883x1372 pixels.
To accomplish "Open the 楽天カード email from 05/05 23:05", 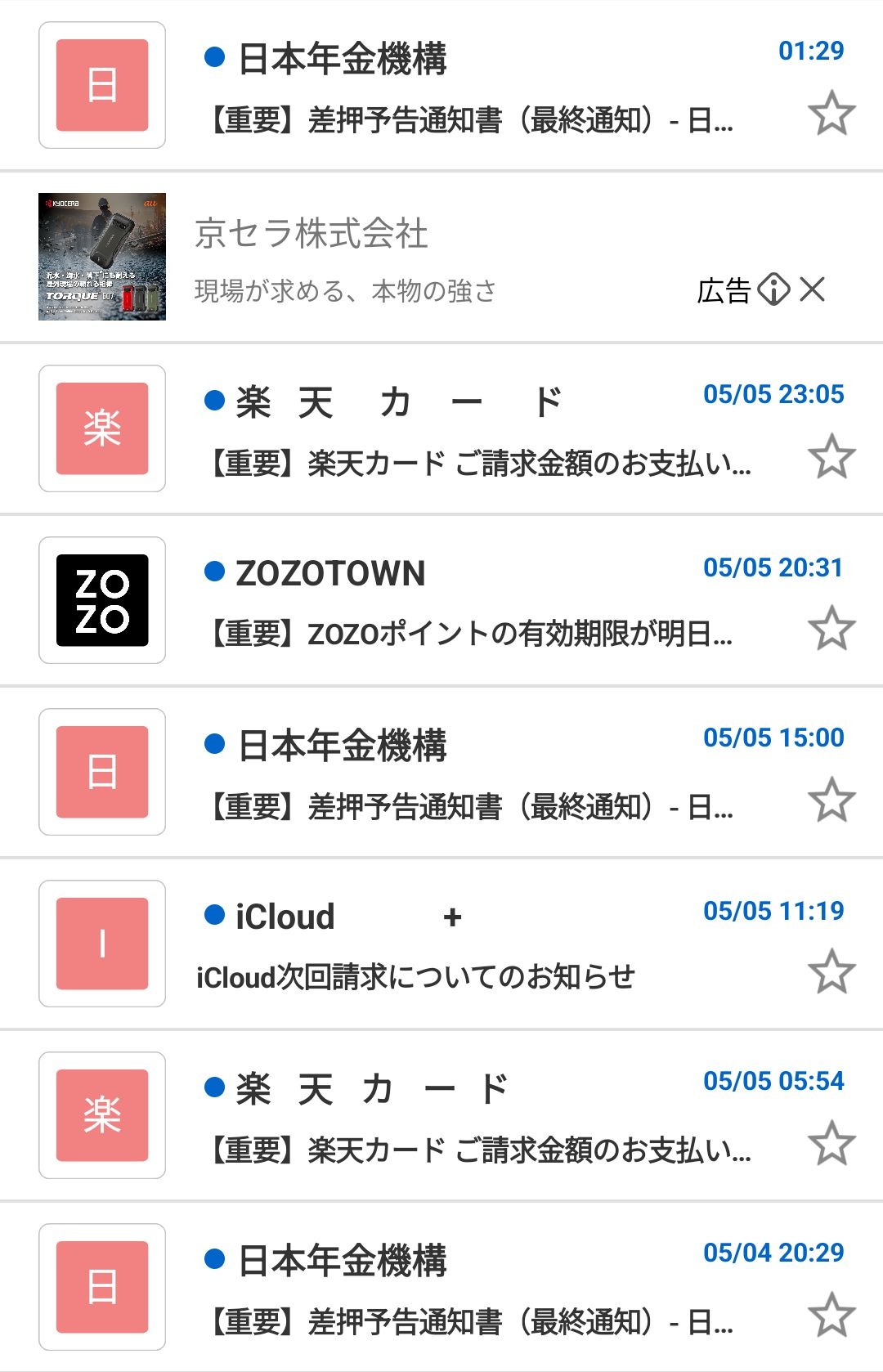I will (441, 428).
